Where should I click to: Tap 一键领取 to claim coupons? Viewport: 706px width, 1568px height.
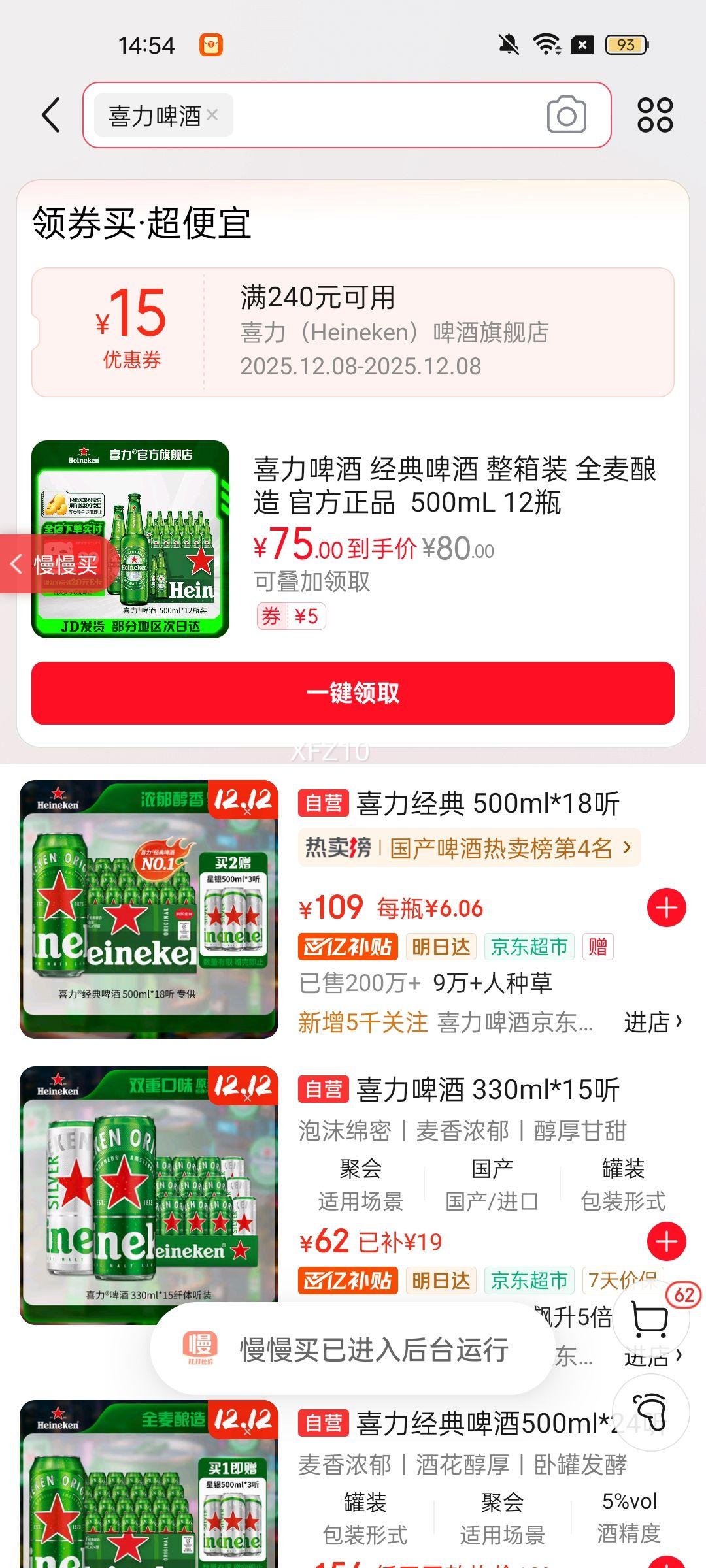point(353,694)
